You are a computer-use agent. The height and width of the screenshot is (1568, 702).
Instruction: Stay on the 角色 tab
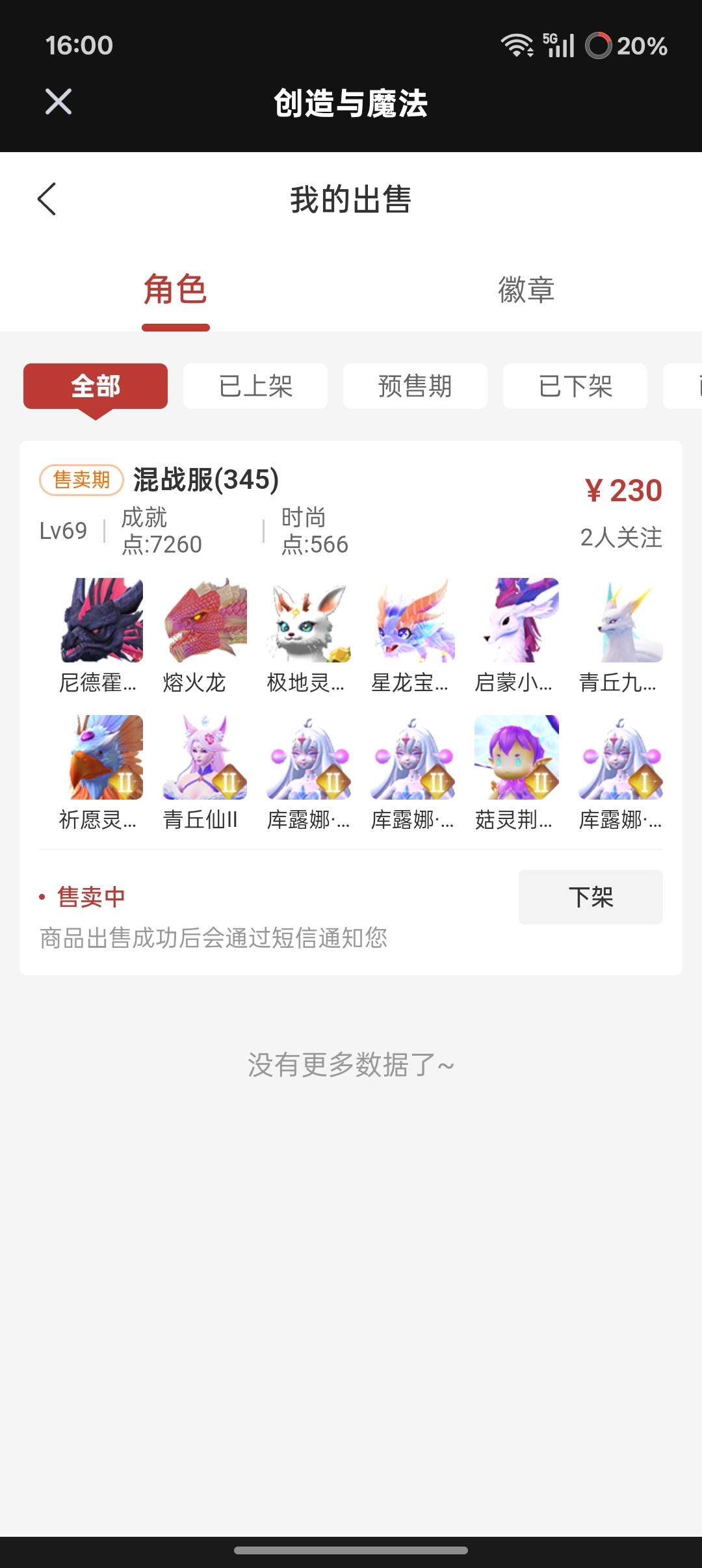pyautogui.click(x=175, y=291)
